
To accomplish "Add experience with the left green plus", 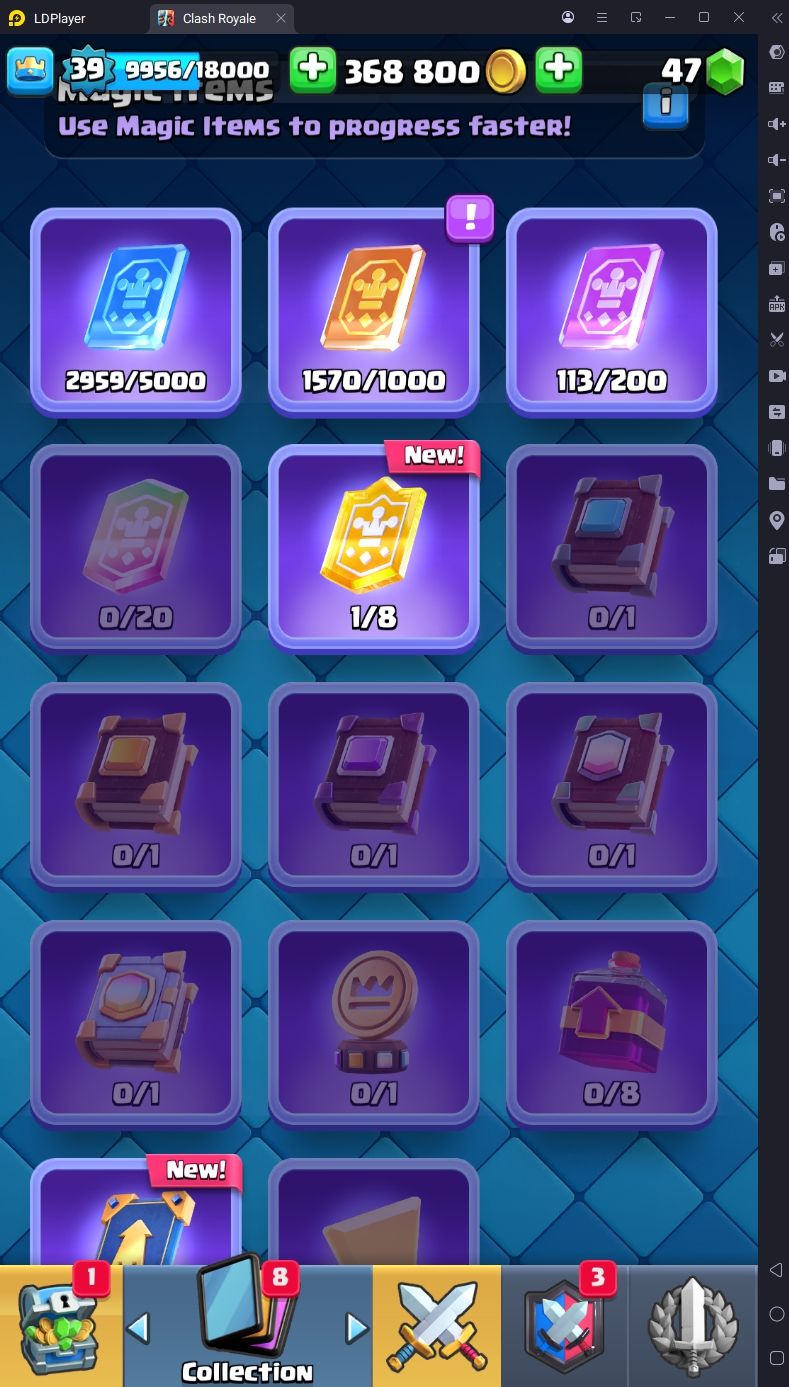I will [313, 70].
